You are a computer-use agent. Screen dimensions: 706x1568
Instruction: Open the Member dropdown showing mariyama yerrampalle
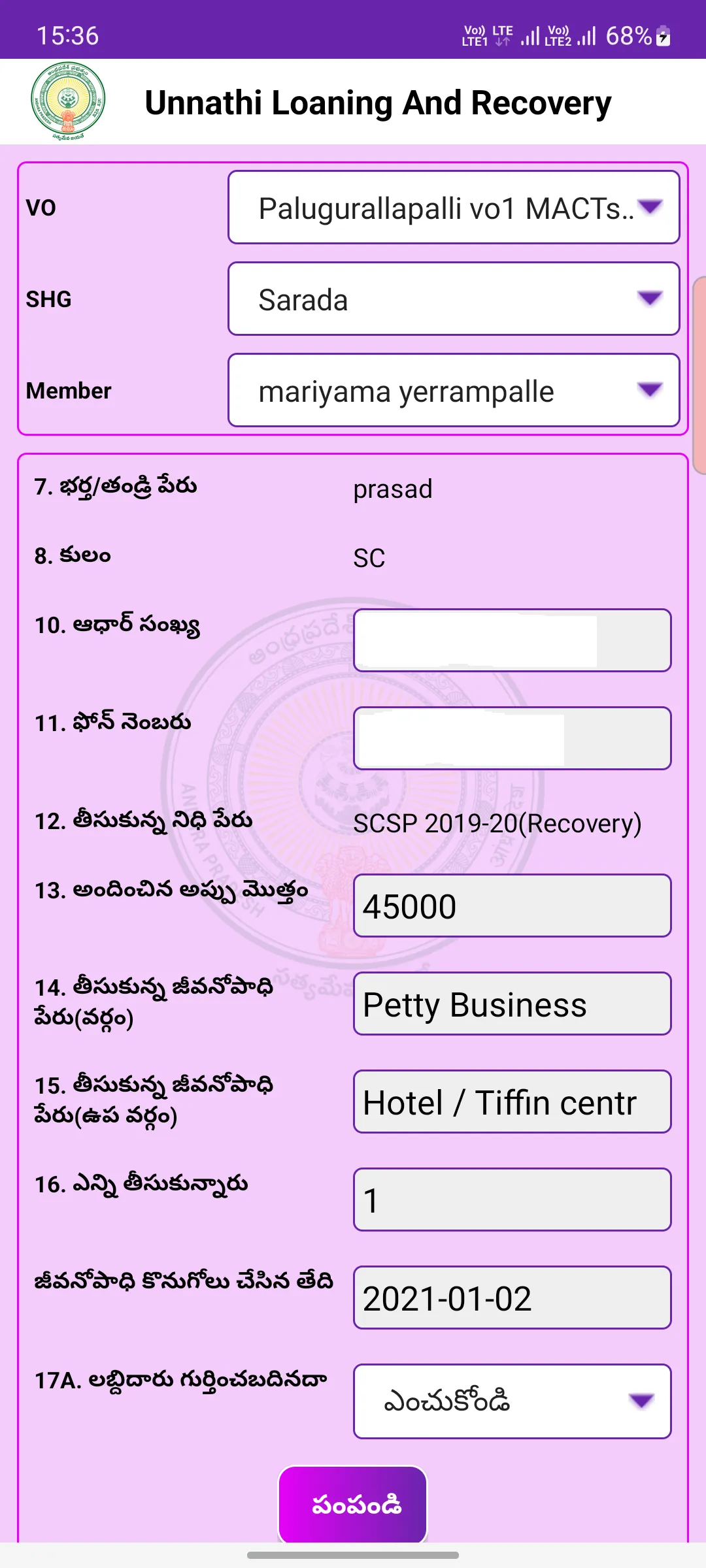point(454,390)
